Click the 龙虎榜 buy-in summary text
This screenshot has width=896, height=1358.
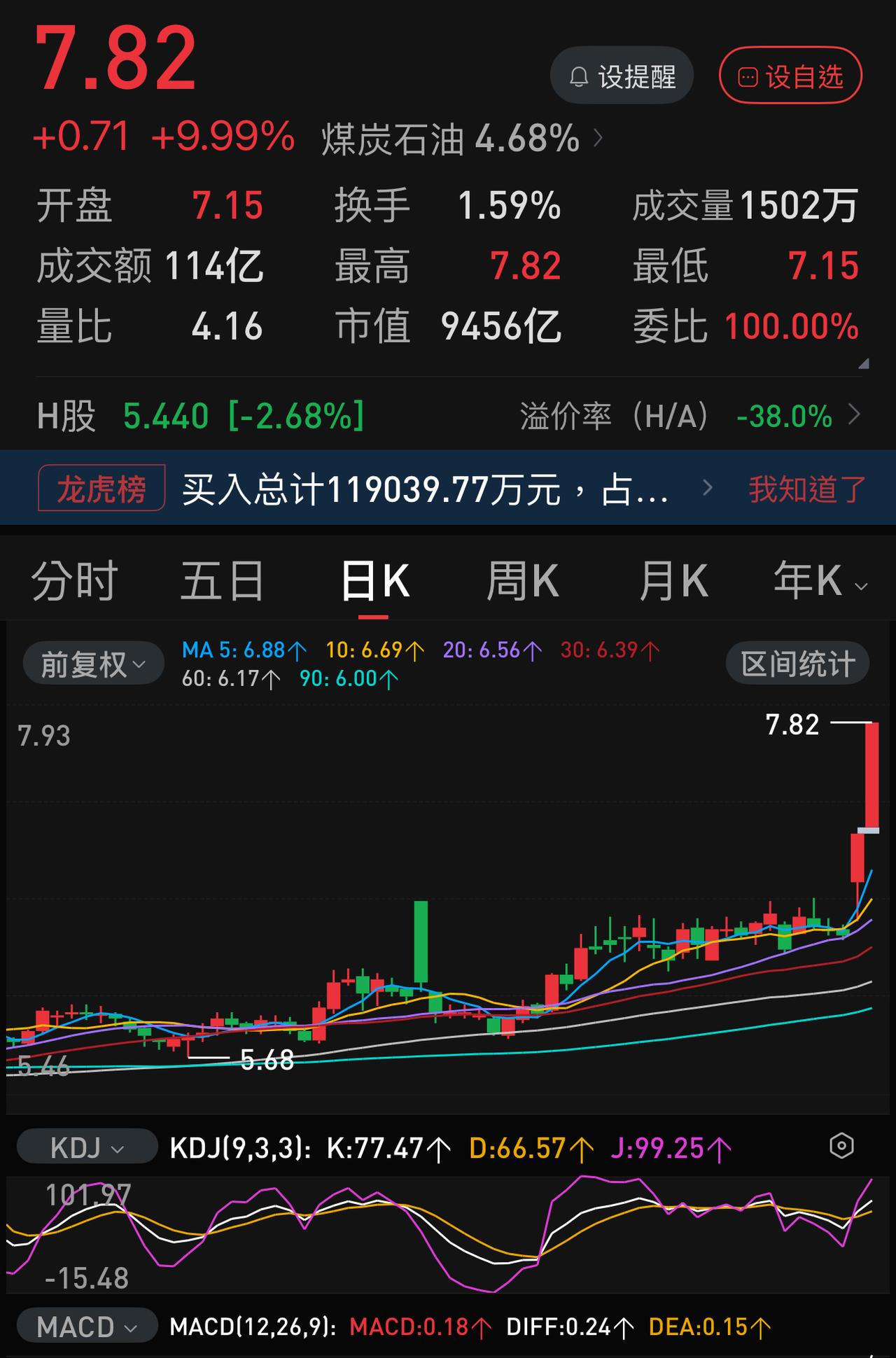[420, 490]
